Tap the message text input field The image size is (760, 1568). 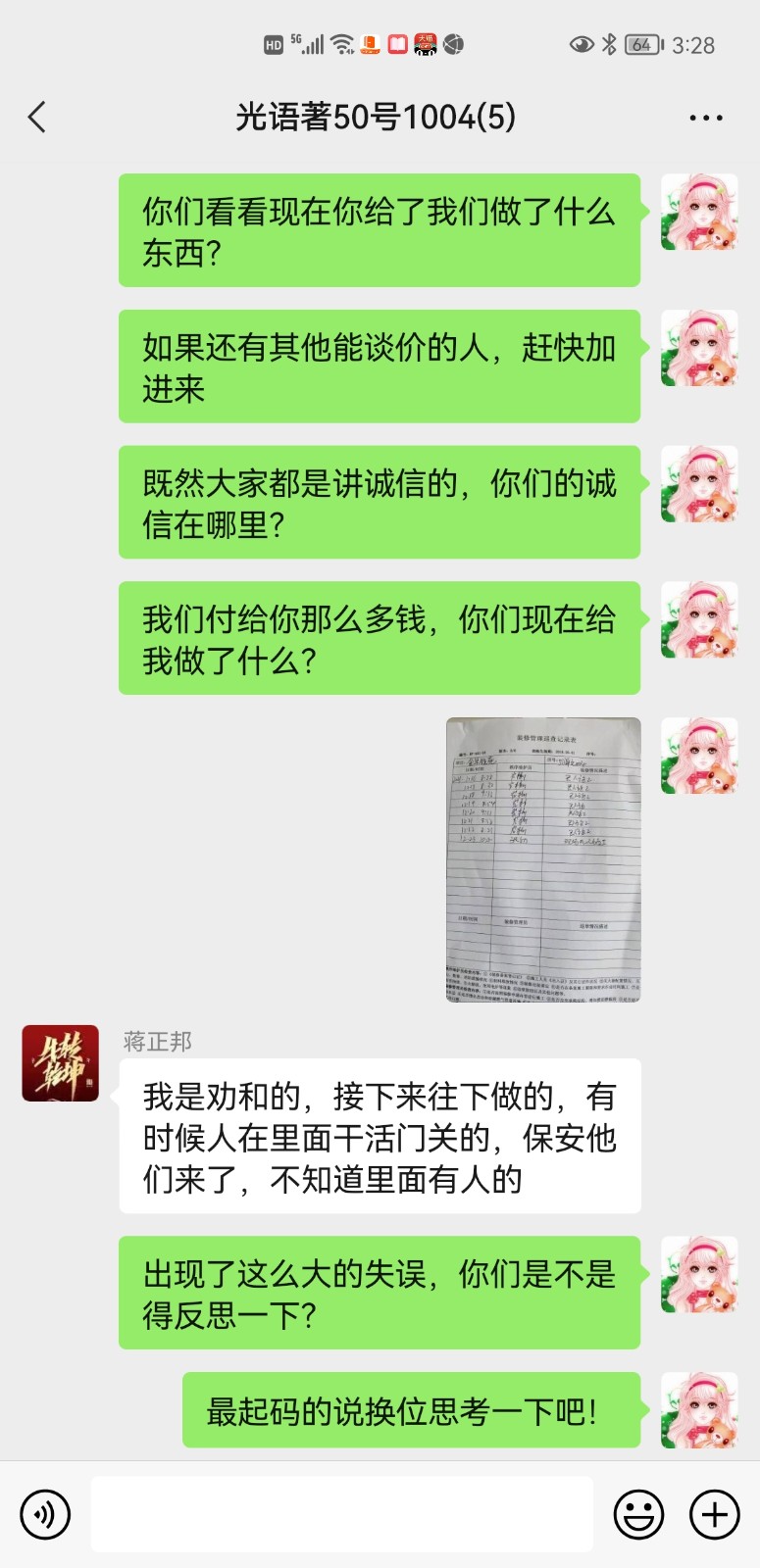pos(341,1514)
